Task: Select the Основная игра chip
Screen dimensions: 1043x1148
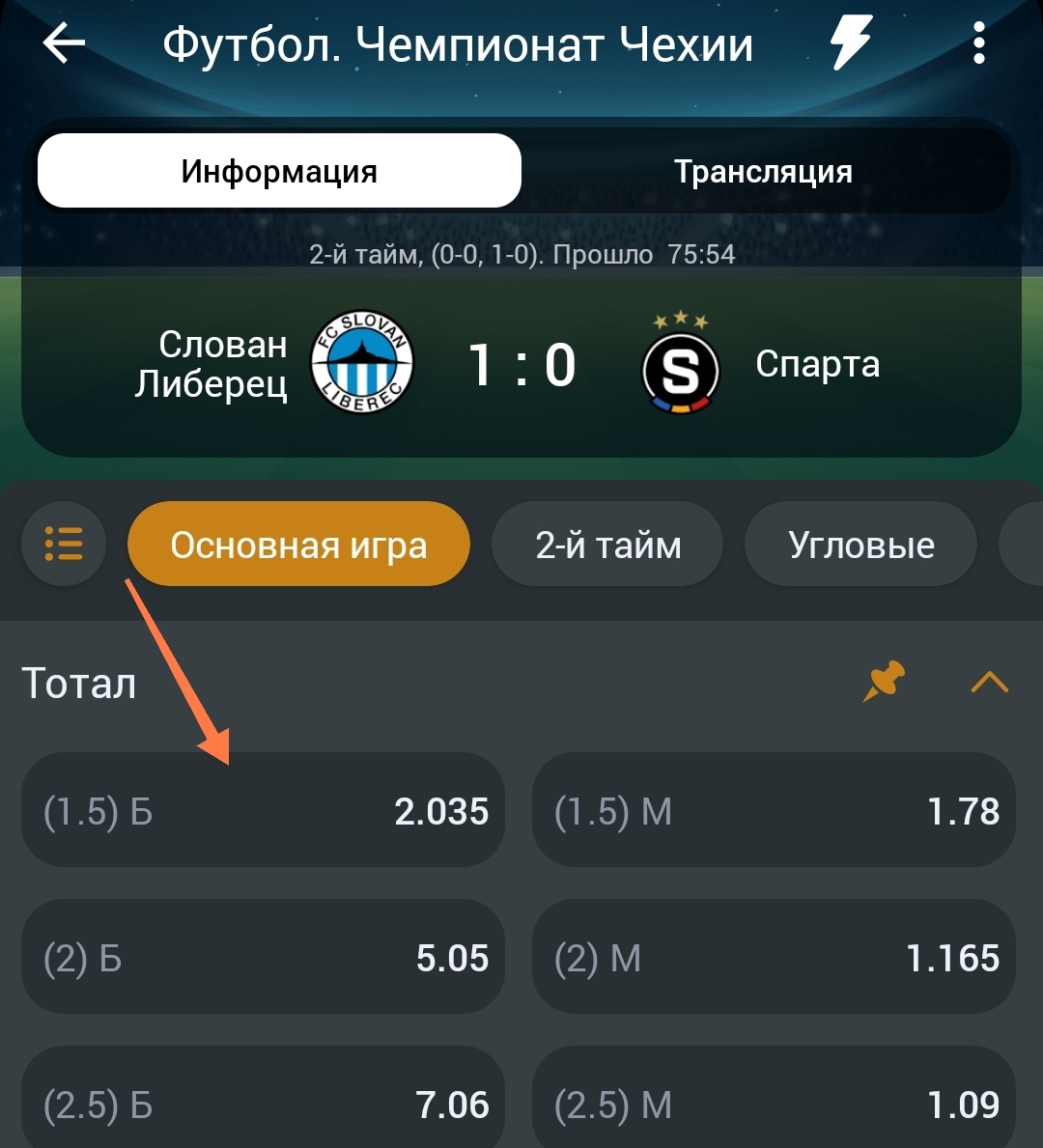Action: 298,545
